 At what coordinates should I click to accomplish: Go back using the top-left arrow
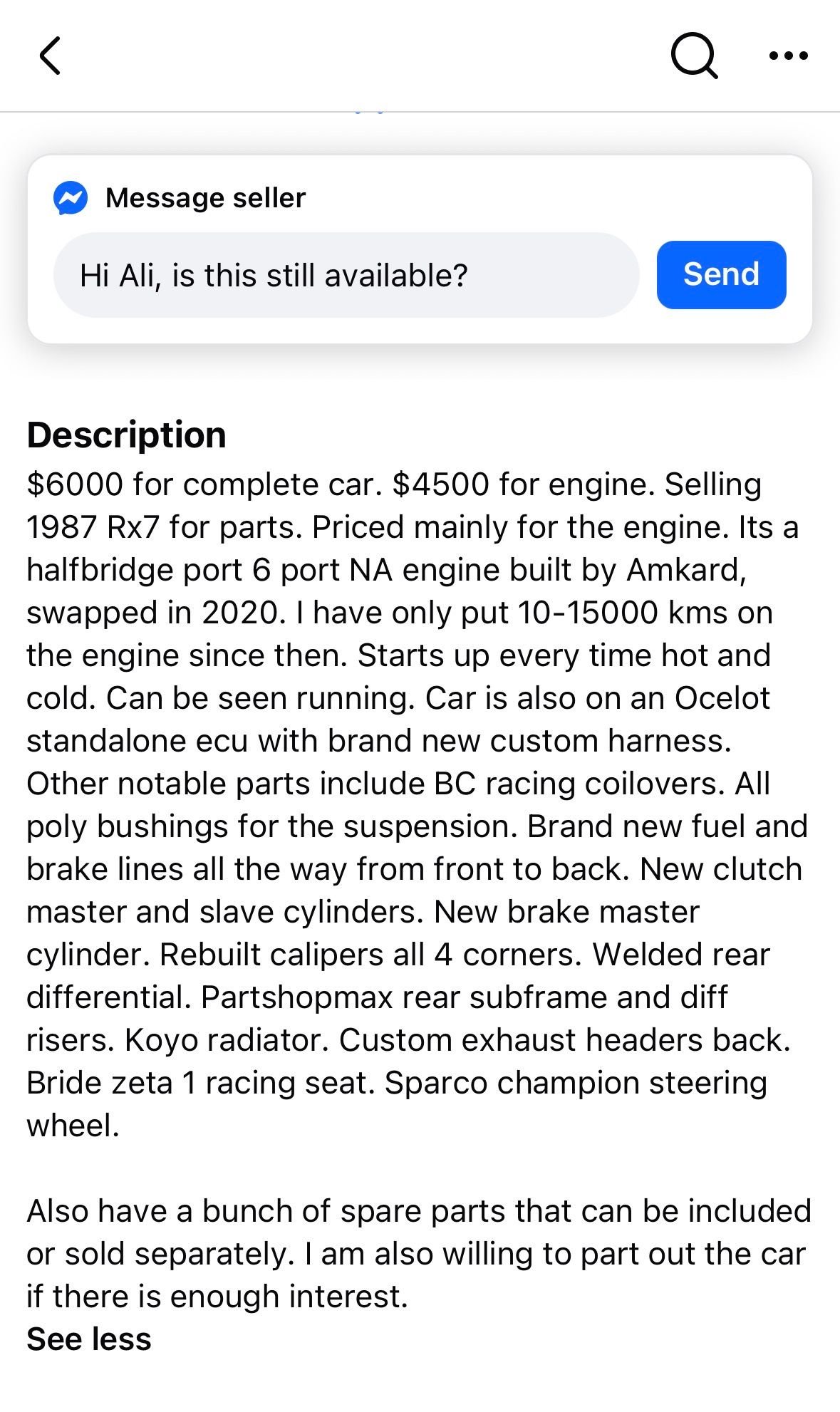pyautogui.click(x=50, y=56)
